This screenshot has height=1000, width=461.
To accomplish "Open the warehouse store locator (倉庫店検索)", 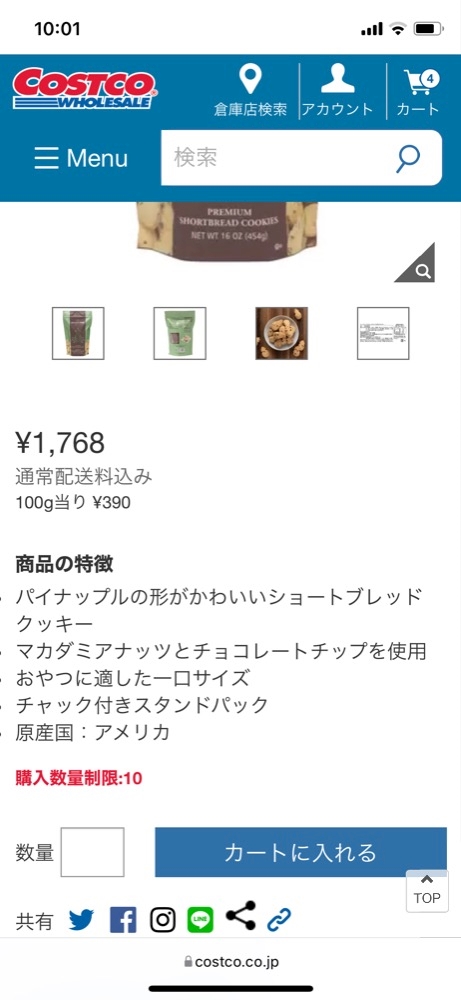I will click(x=250, y=91).
